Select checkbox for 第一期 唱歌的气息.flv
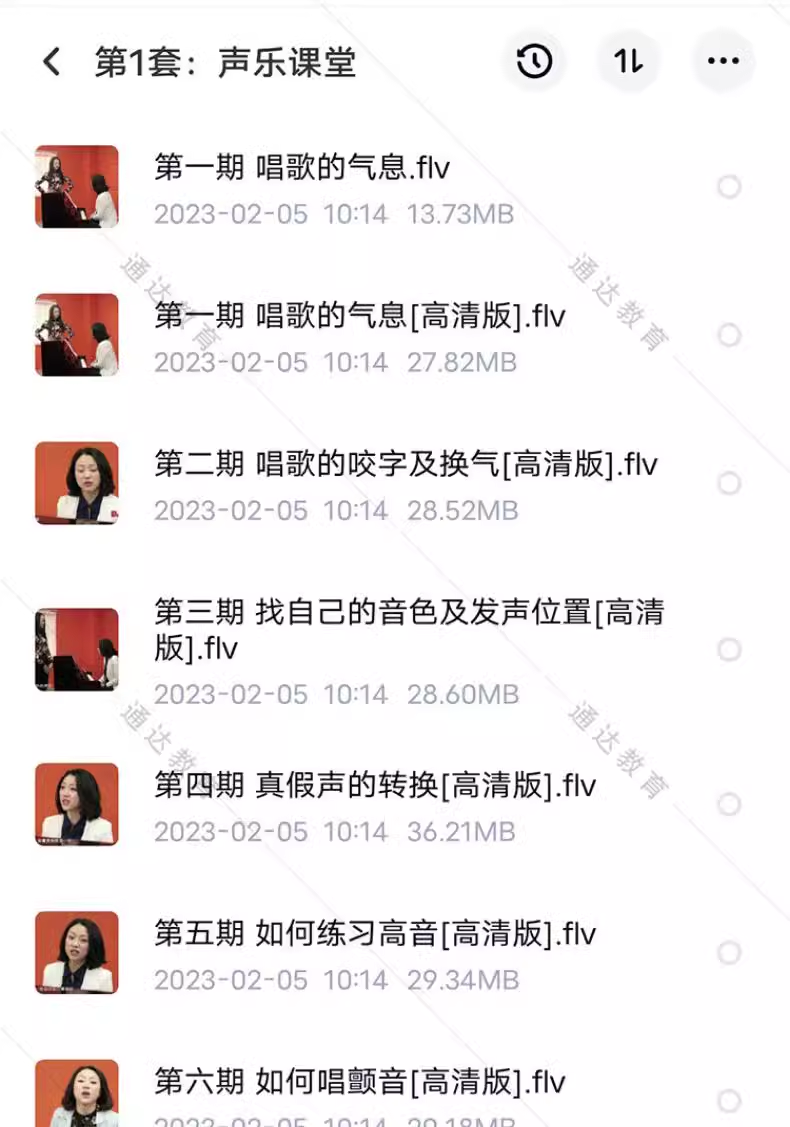 [x=728, y=186]
